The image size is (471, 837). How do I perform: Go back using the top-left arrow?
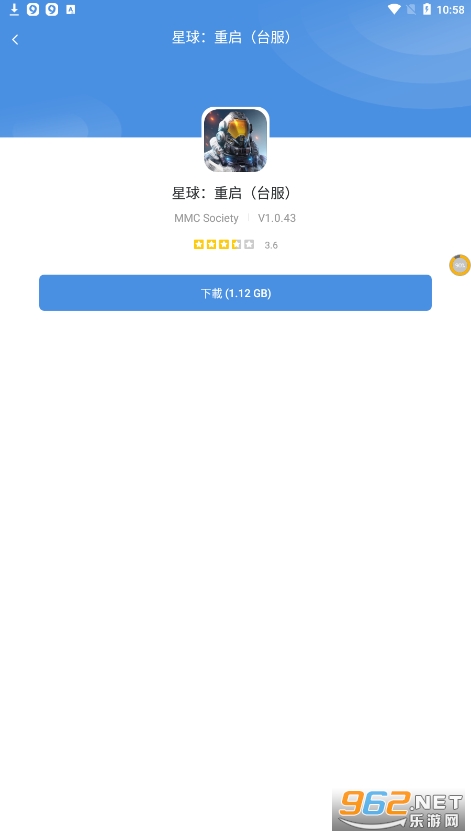[x=15, y=39]
